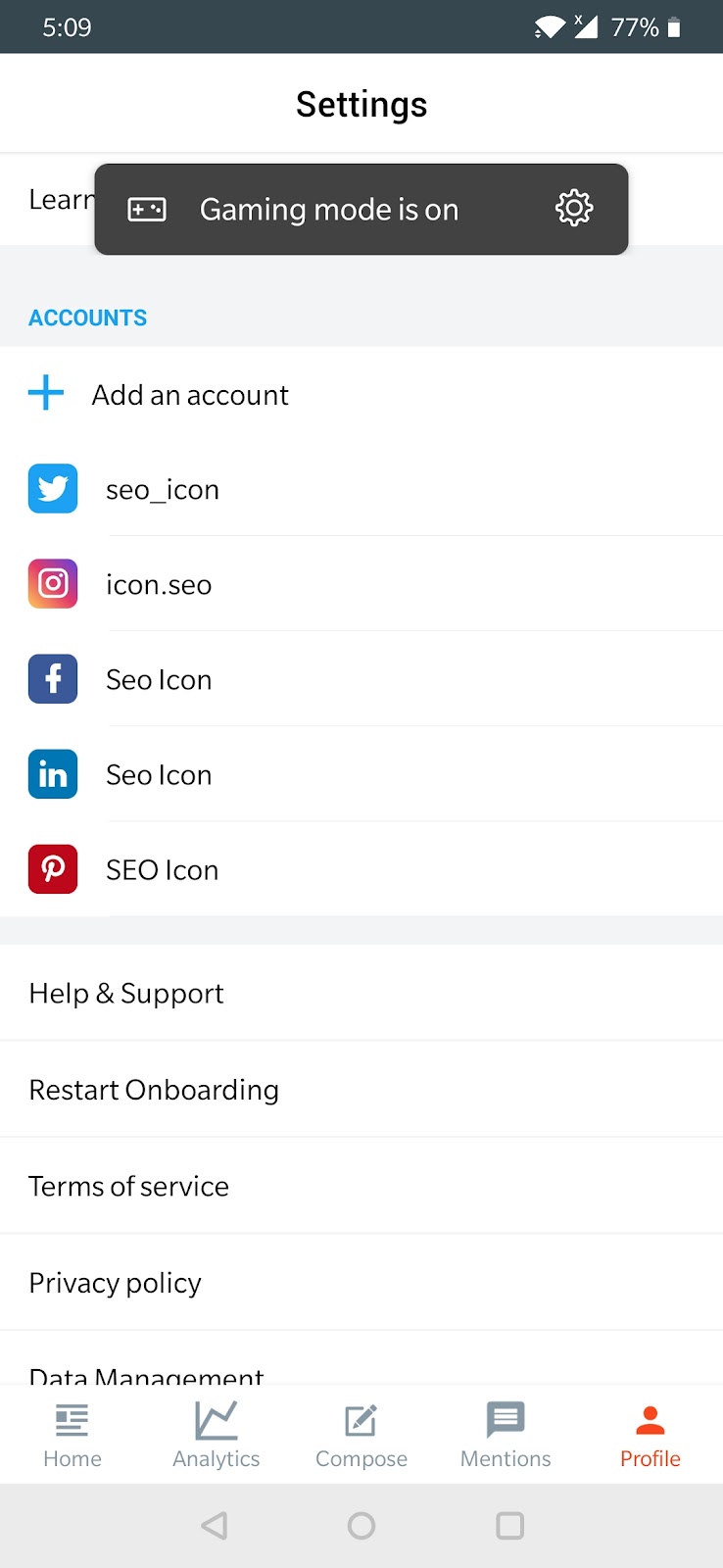Open Help & Support

(126, 993)
